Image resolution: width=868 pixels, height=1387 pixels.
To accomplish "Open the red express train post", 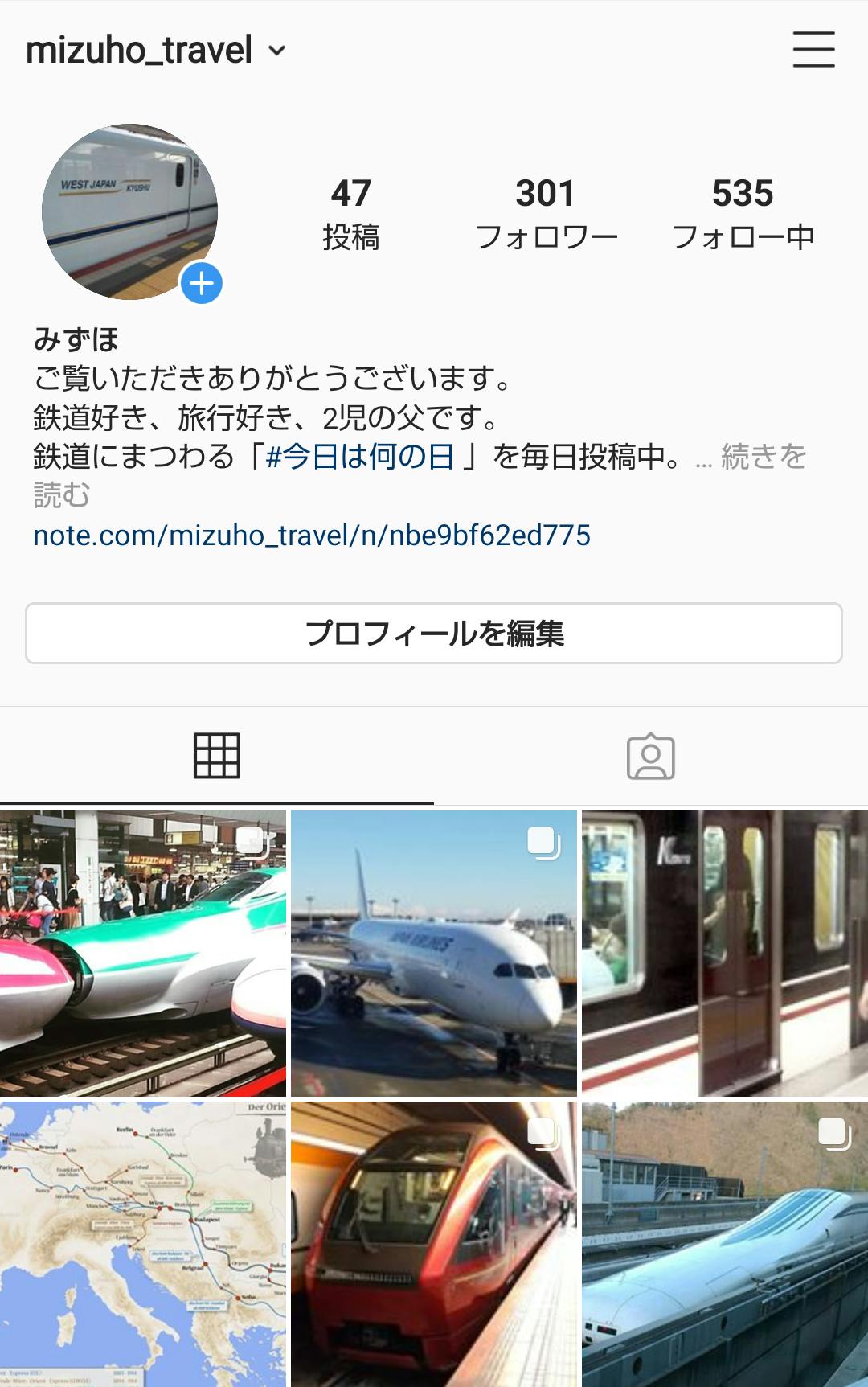I will (x=433, y=1244).
